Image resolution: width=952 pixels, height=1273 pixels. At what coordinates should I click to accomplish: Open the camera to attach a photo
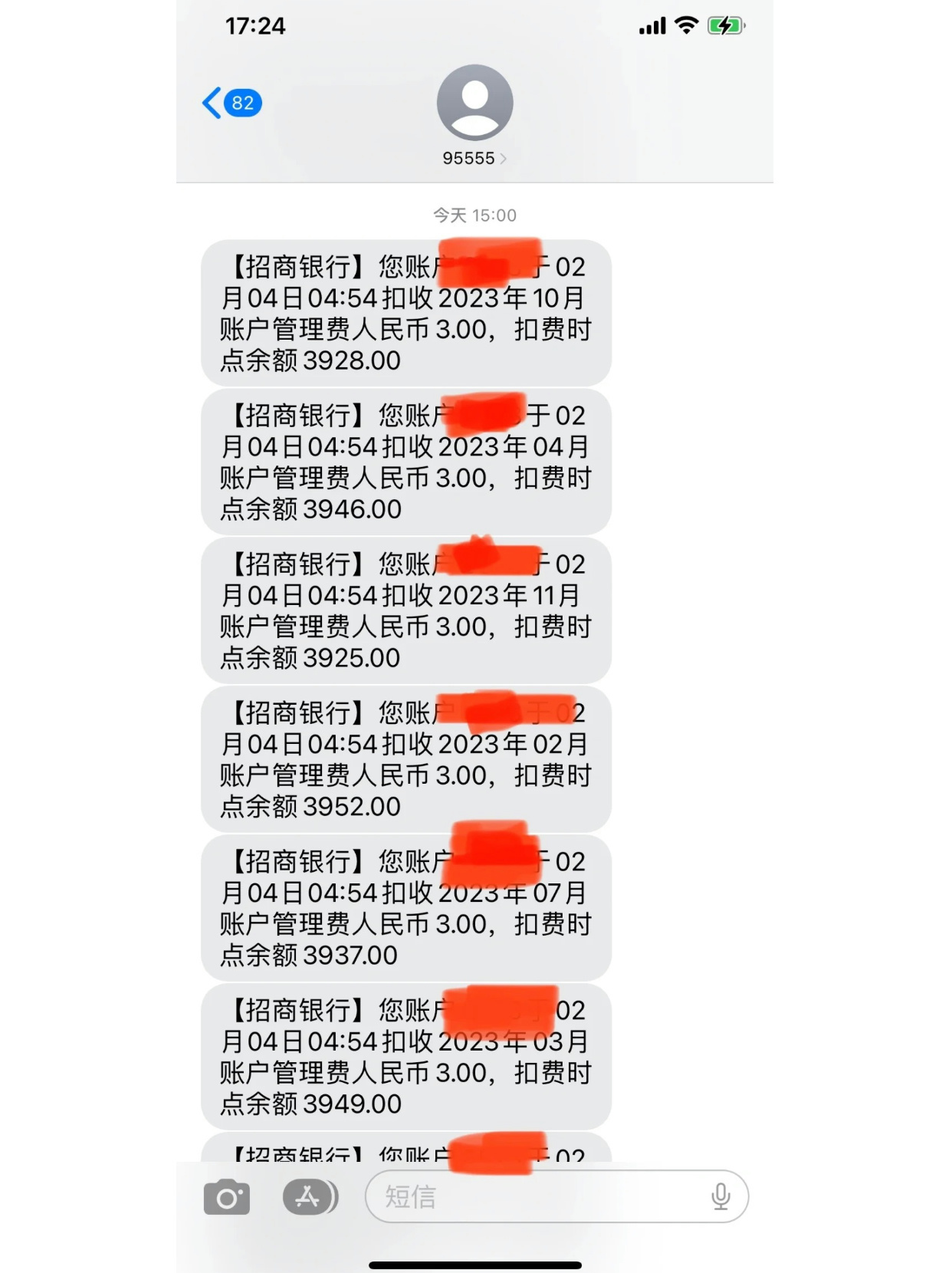point(227,1197)
